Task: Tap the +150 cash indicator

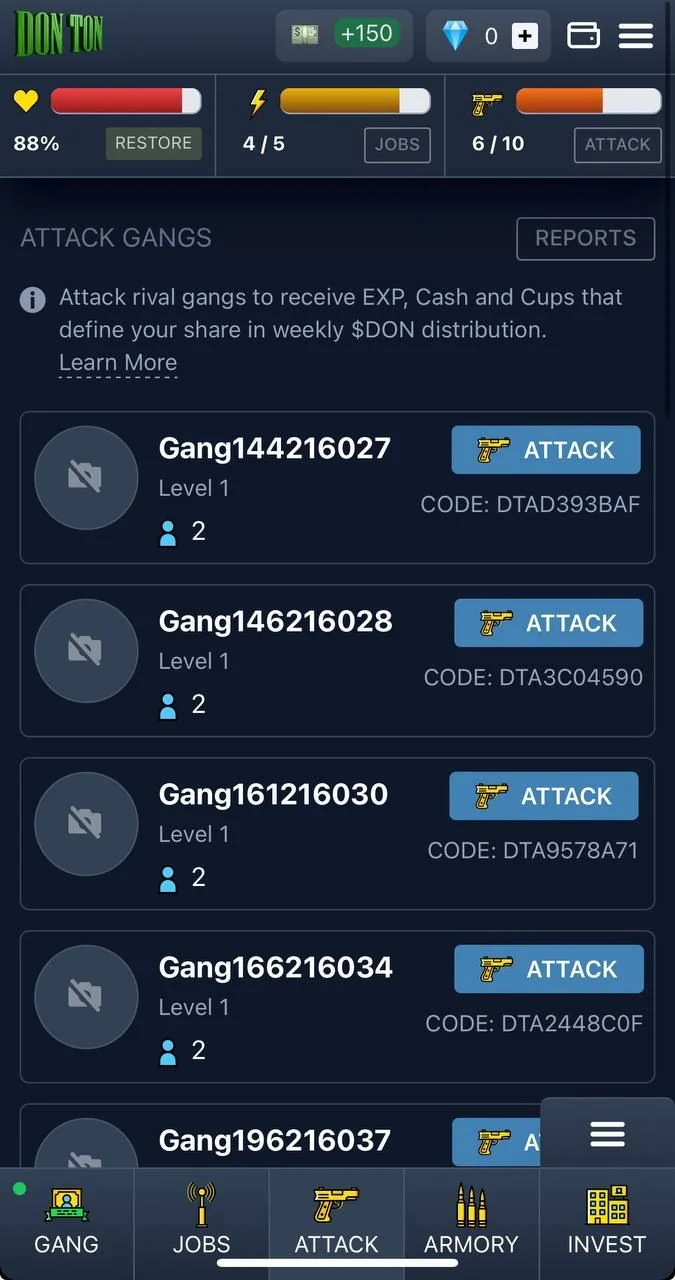Action: click(x=344, y=35)
